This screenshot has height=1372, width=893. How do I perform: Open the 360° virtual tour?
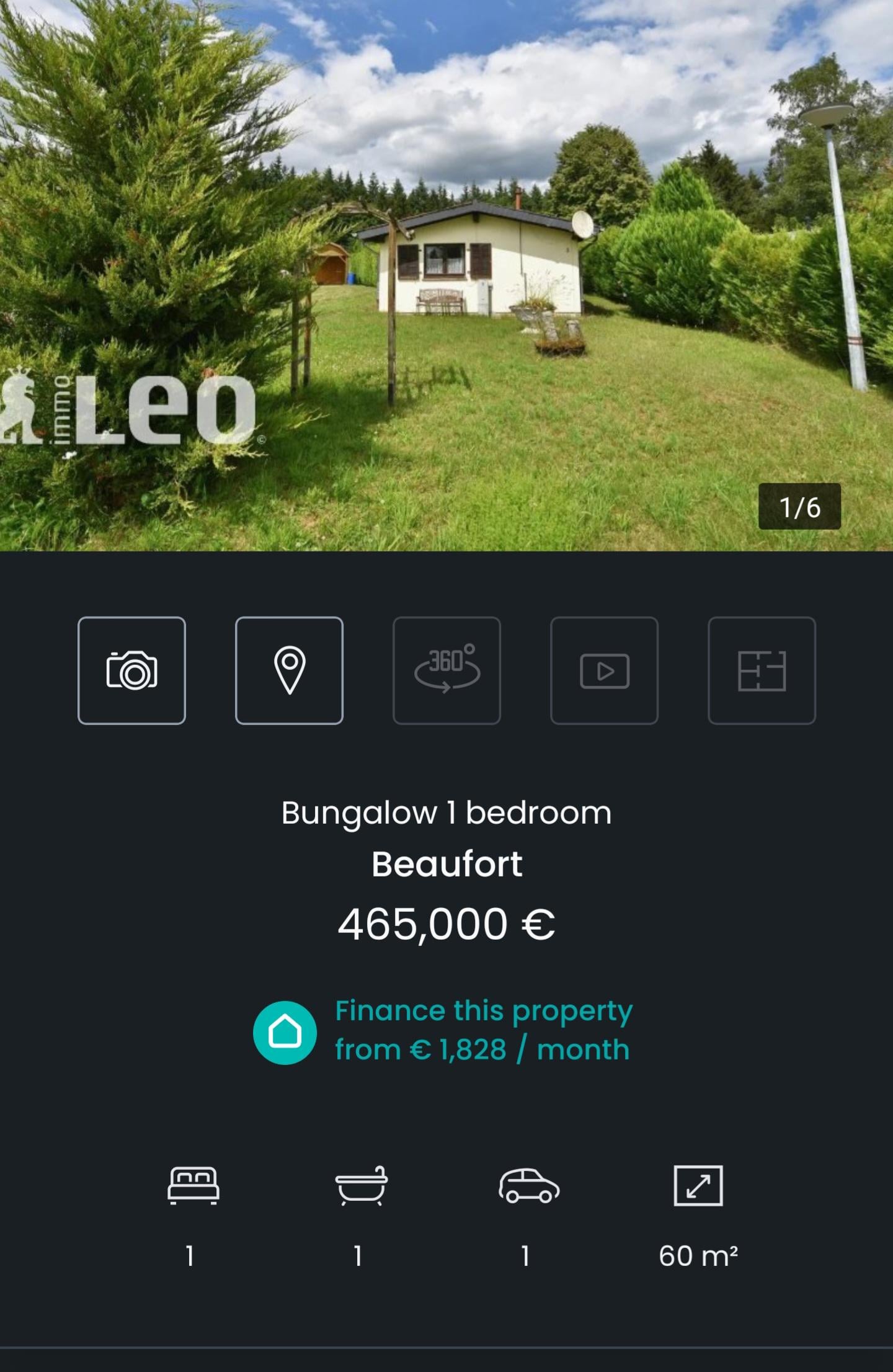[446, 670]
